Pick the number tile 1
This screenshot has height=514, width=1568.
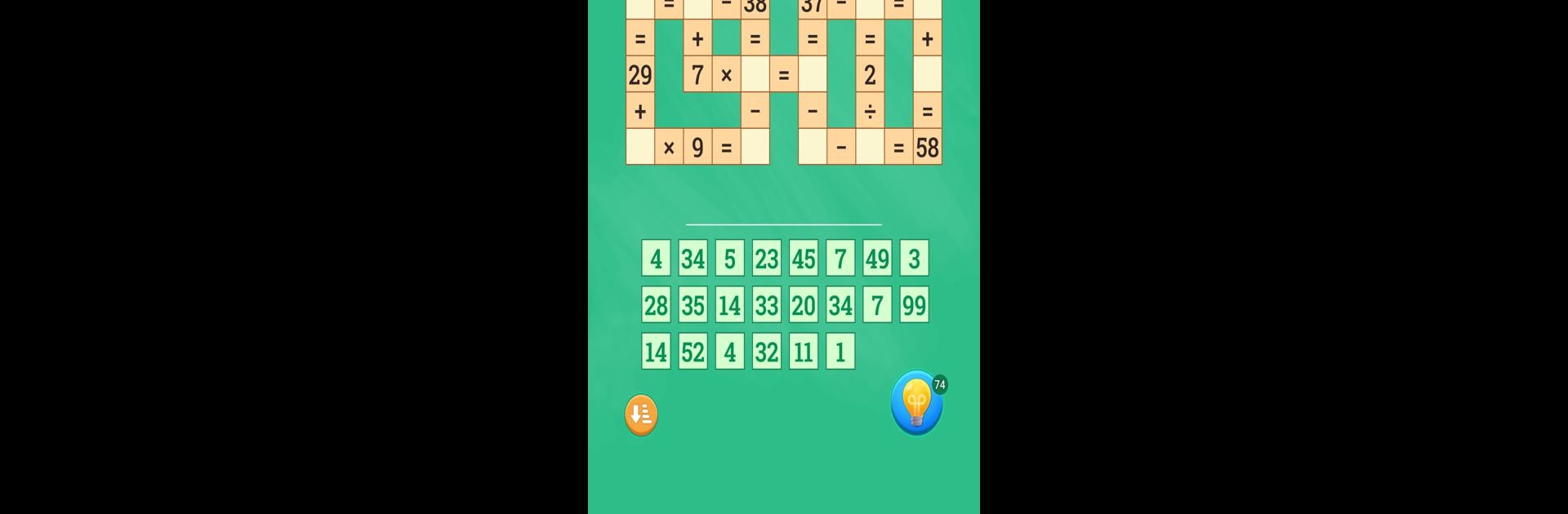tap(840, 352)
